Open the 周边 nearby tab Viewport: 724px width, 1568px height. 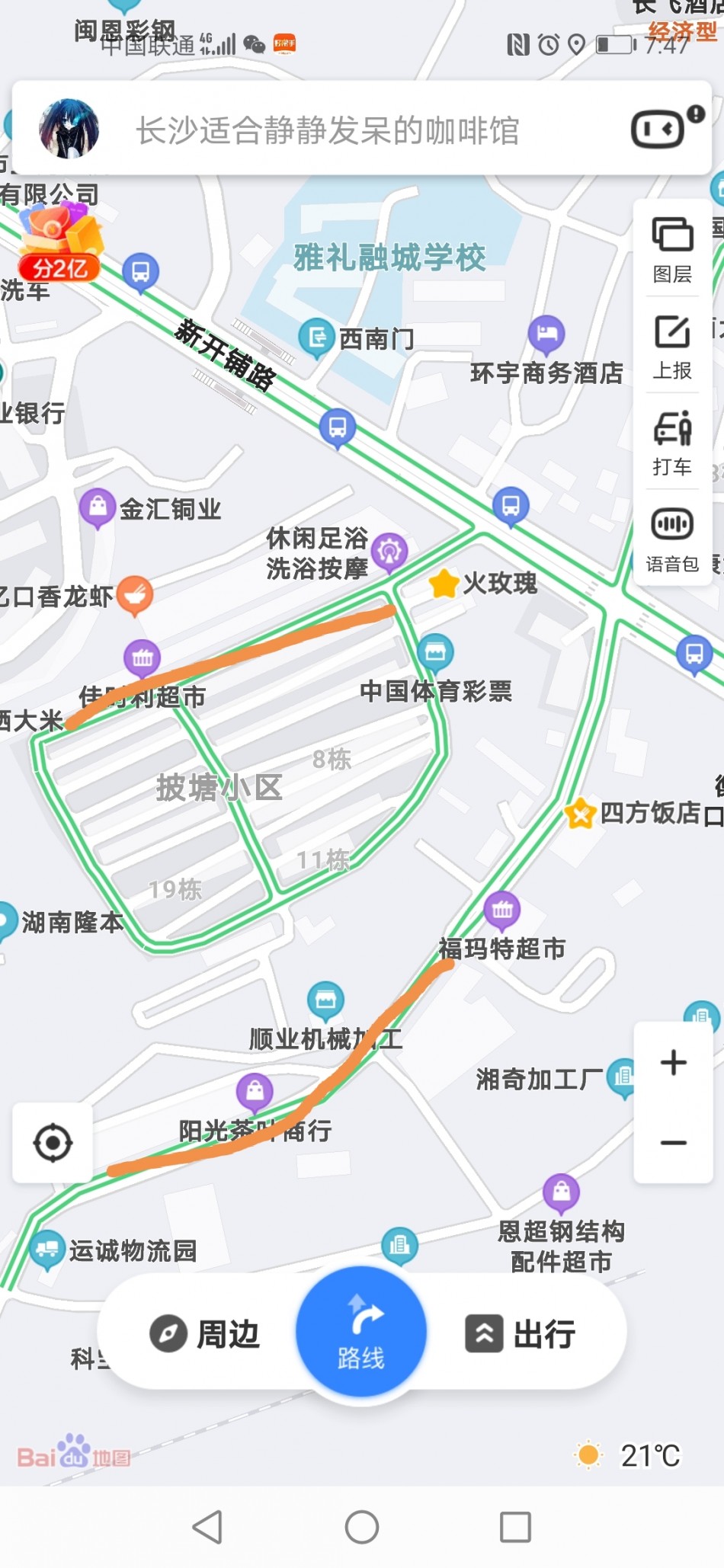click(206, 1334)
